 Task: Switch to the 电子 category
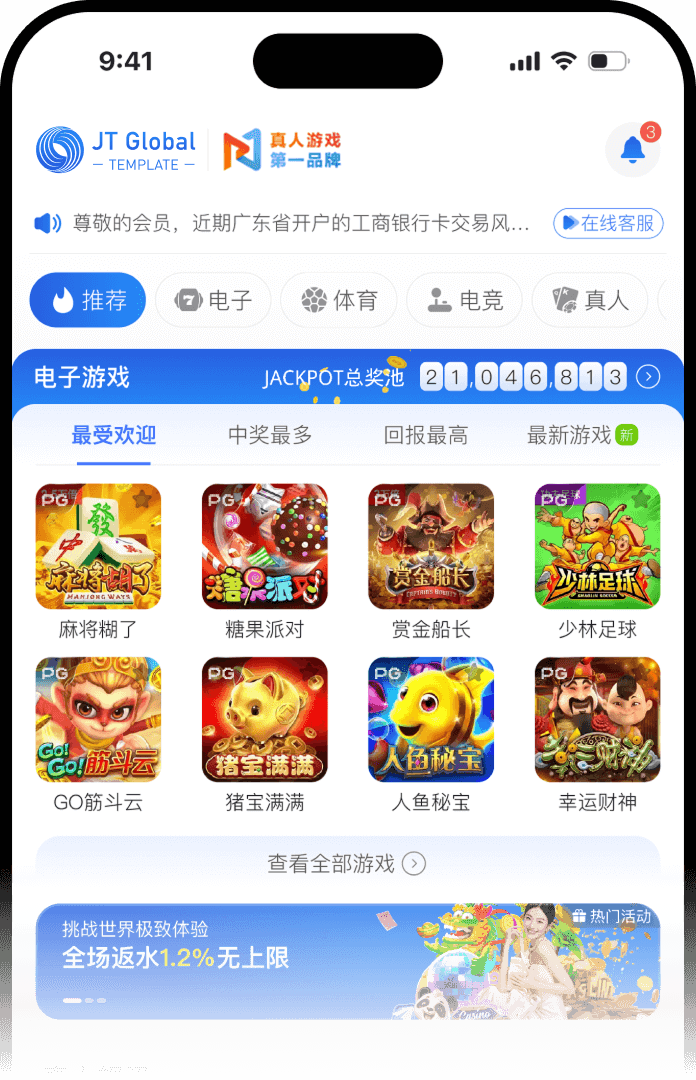(213, 300)
